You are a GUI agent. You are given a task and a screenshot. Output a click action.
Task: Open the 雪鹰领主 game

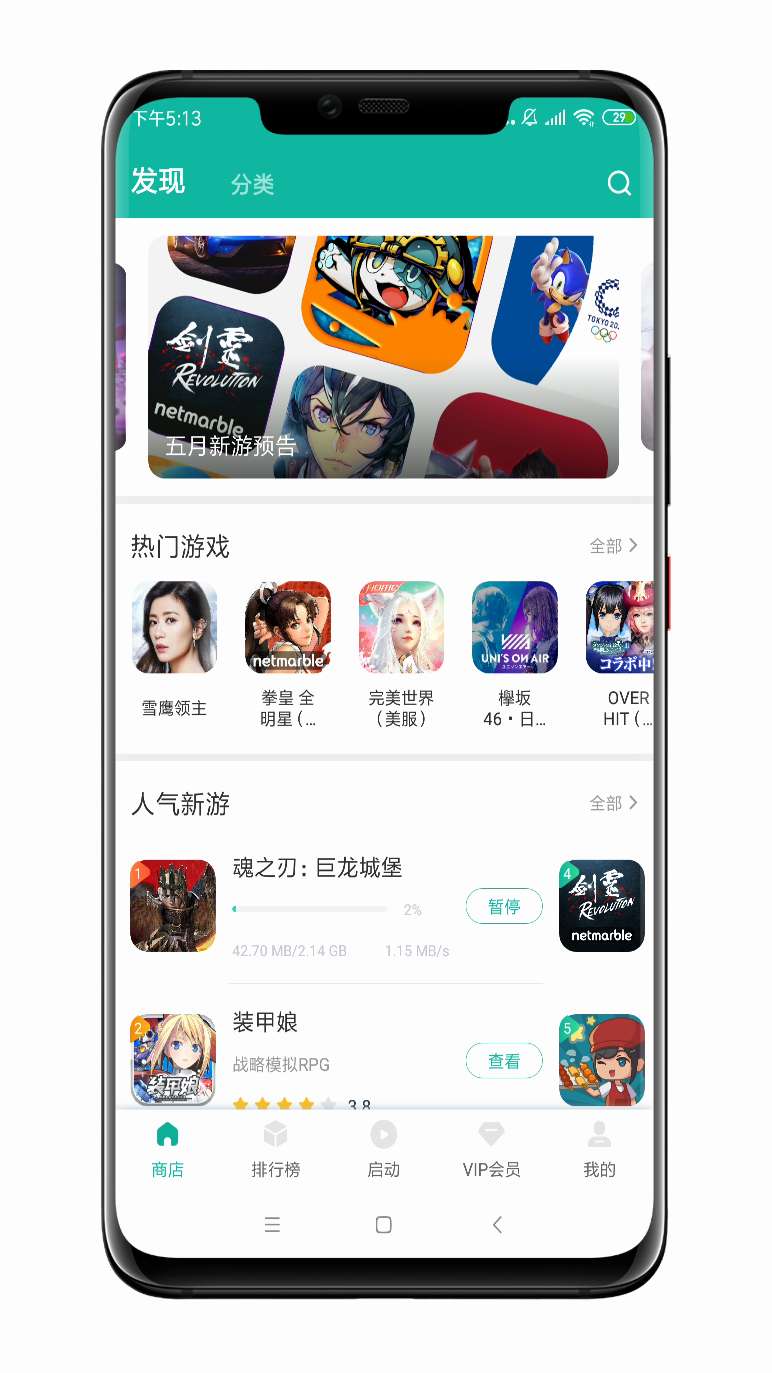[174, 628]
